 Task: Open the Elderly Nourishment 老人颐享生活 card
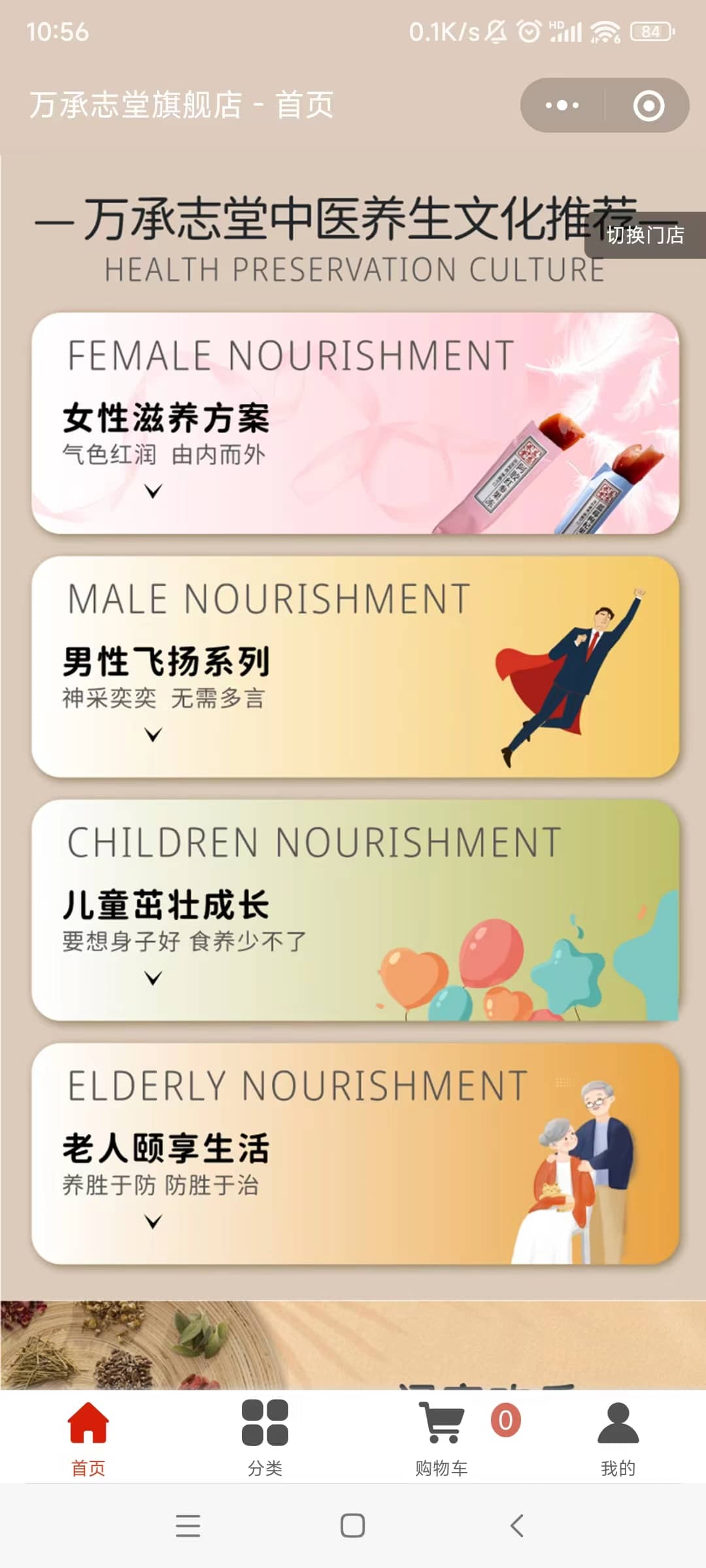[x=355, y=1154]
